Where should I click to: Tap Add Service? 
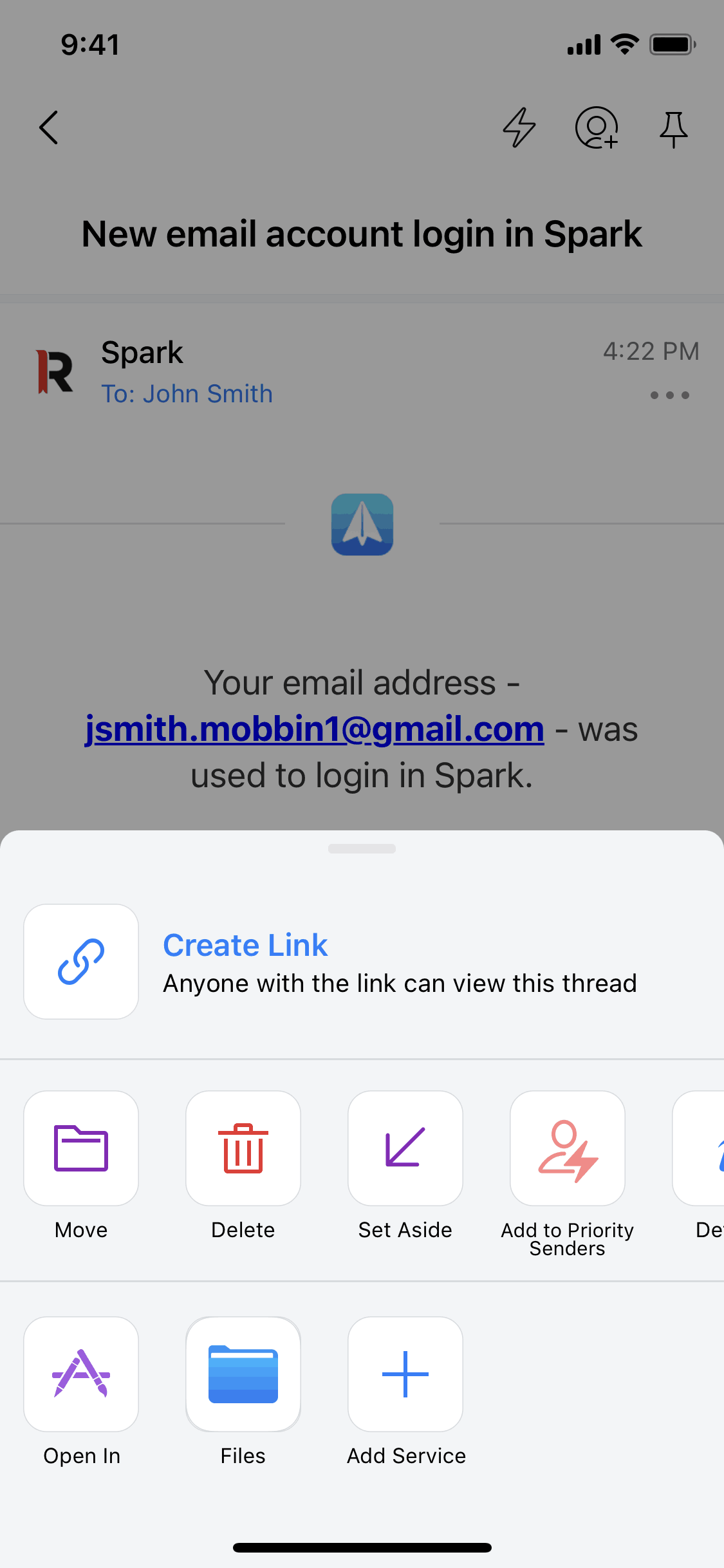[x=405, y=1374]
